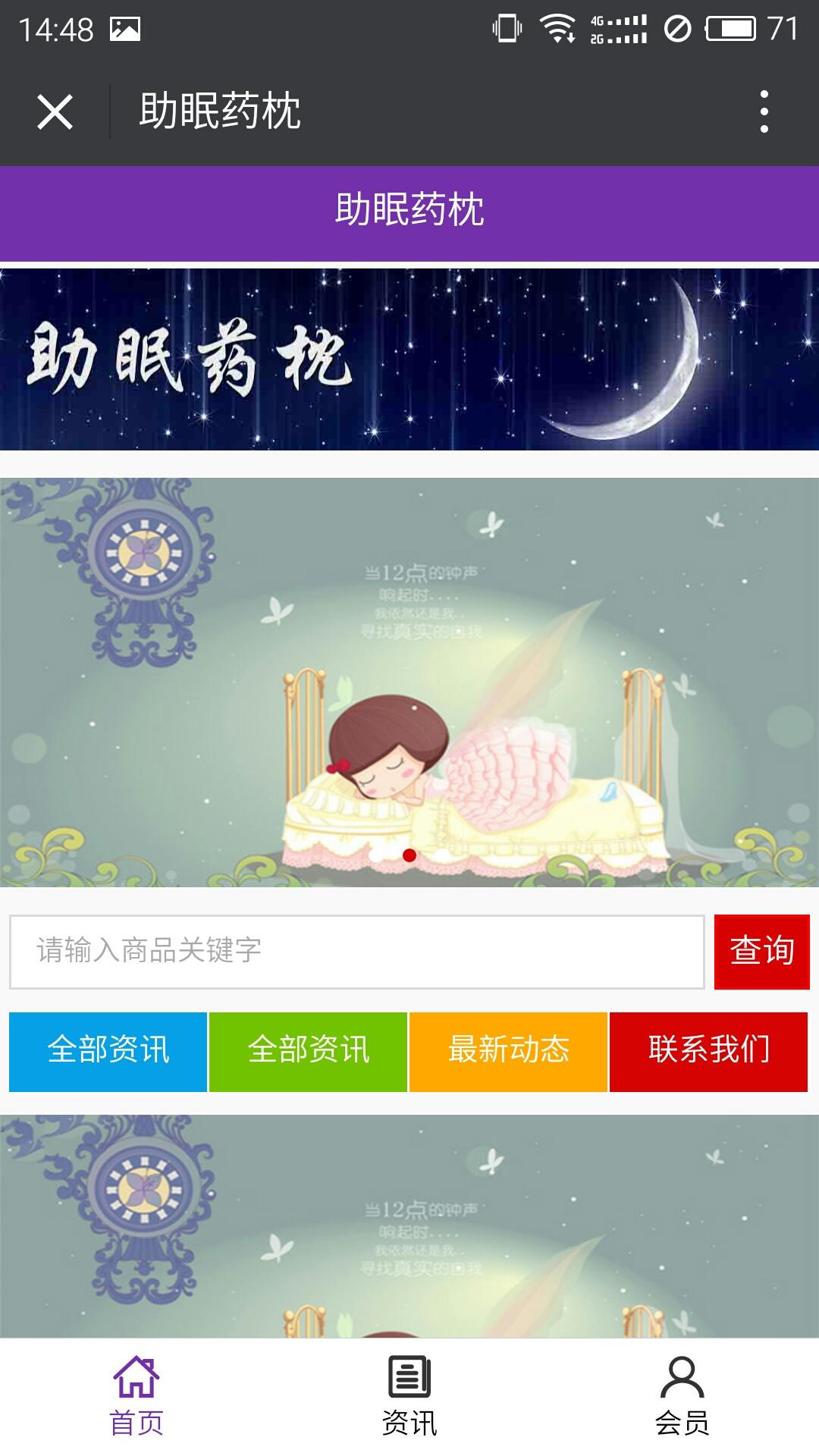Open the three-dot overflow menu
The height and width of the screenshot is (1456, 819).
pyautogui.click(x=764, y=112)
